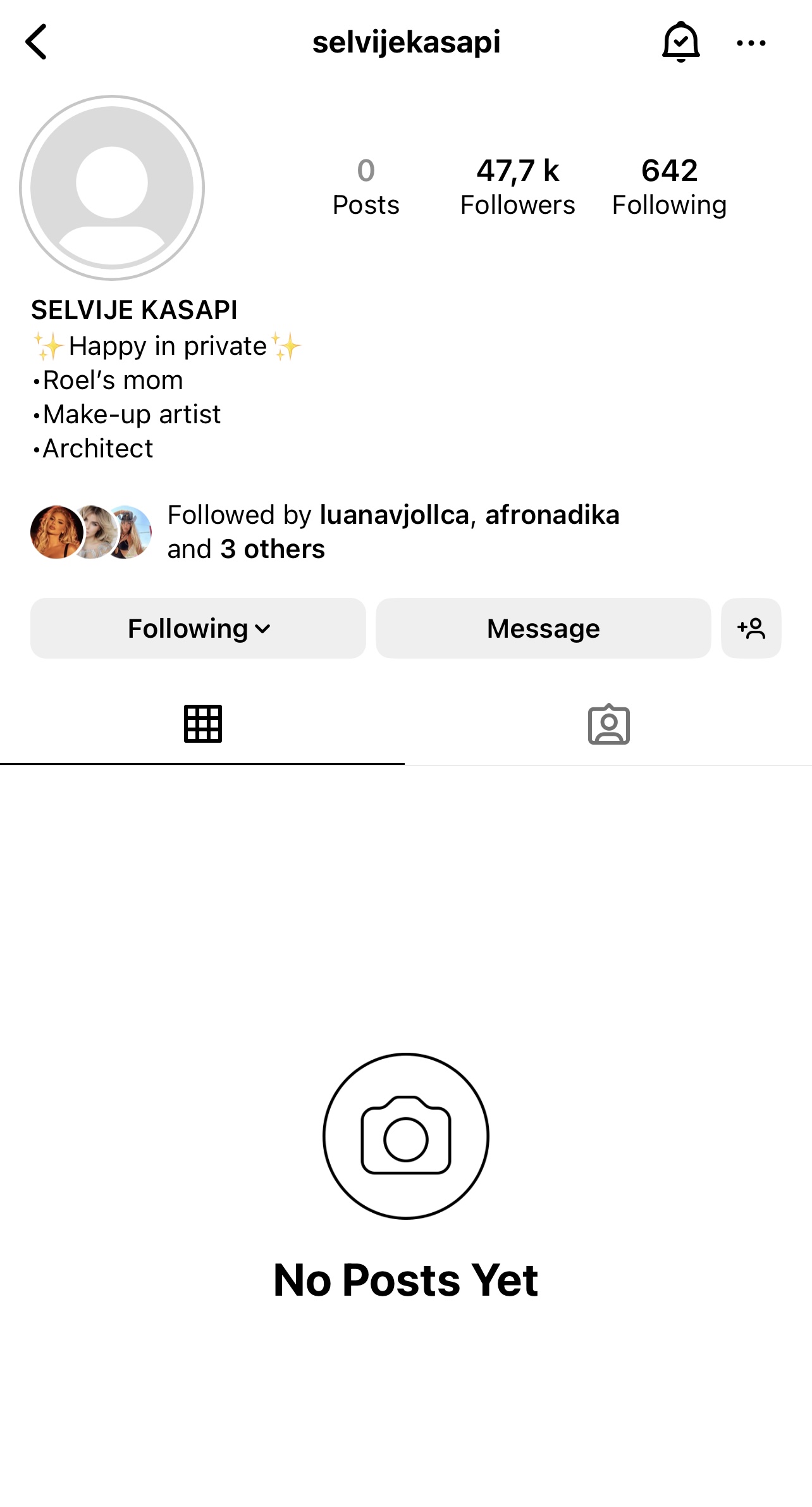Go back using the top-left arrow

36,42
